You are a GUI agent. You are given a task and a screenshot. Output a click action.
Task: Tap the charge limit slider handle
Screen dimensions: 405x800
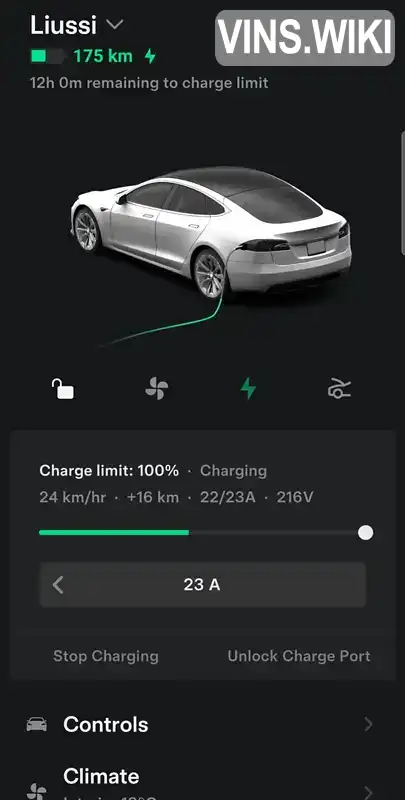[365, 533]
